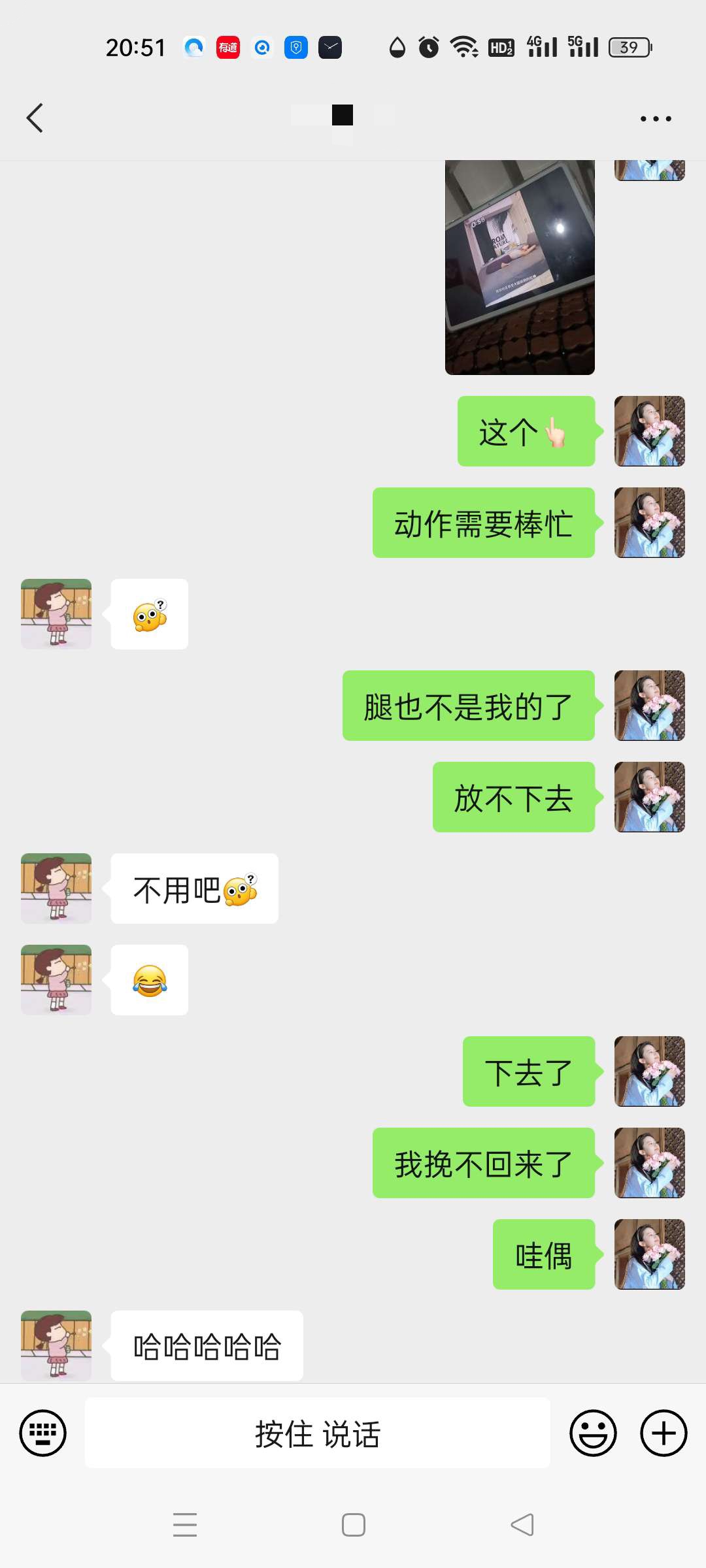Open system recent apps button

tap(185, 1525)
